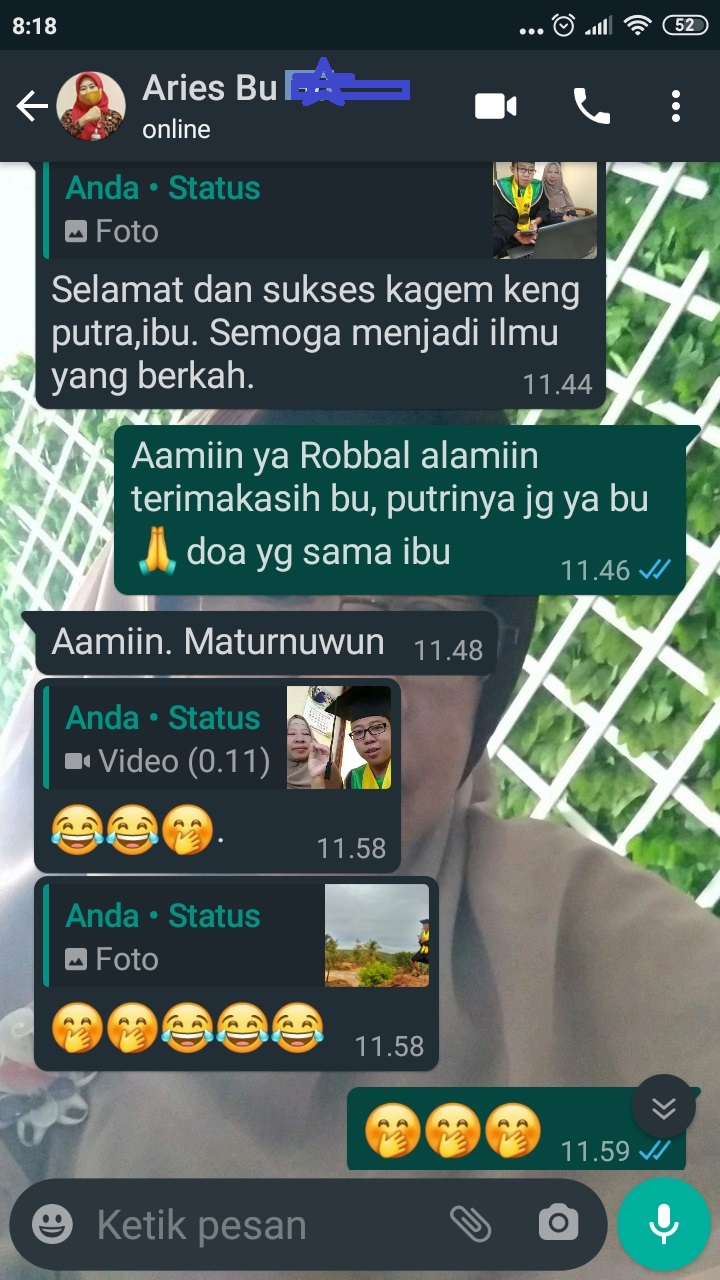This screenshot has width=720, height=1280.
Task: Start a video call with Aries Bu
Action: [x=496, y=106]
